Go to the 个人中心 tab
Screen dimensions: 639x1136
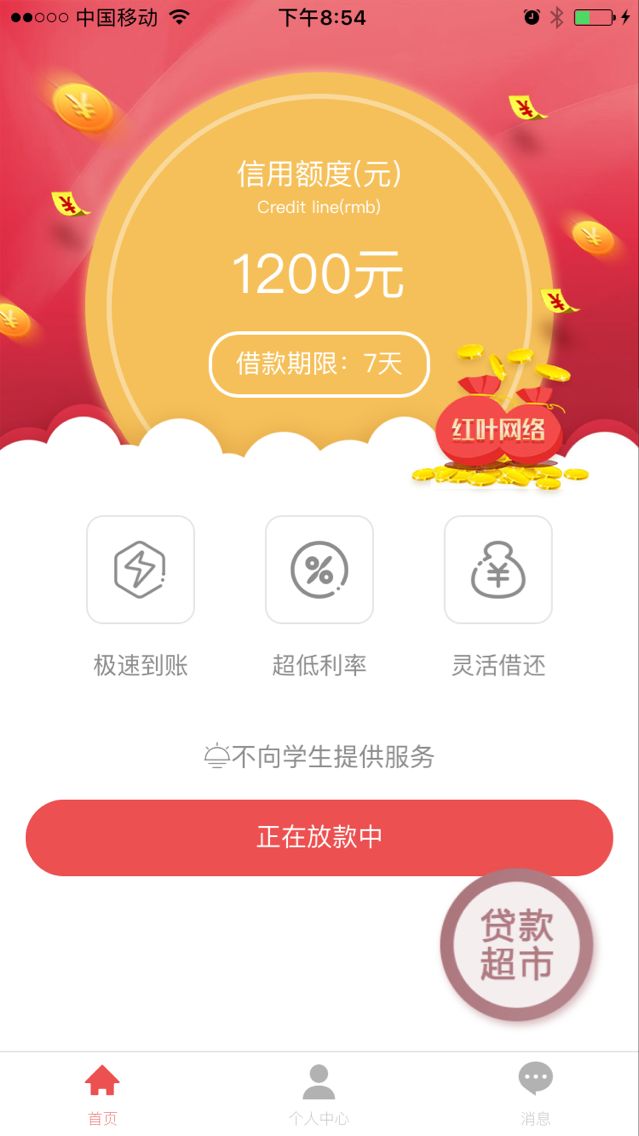[319, 1095]
